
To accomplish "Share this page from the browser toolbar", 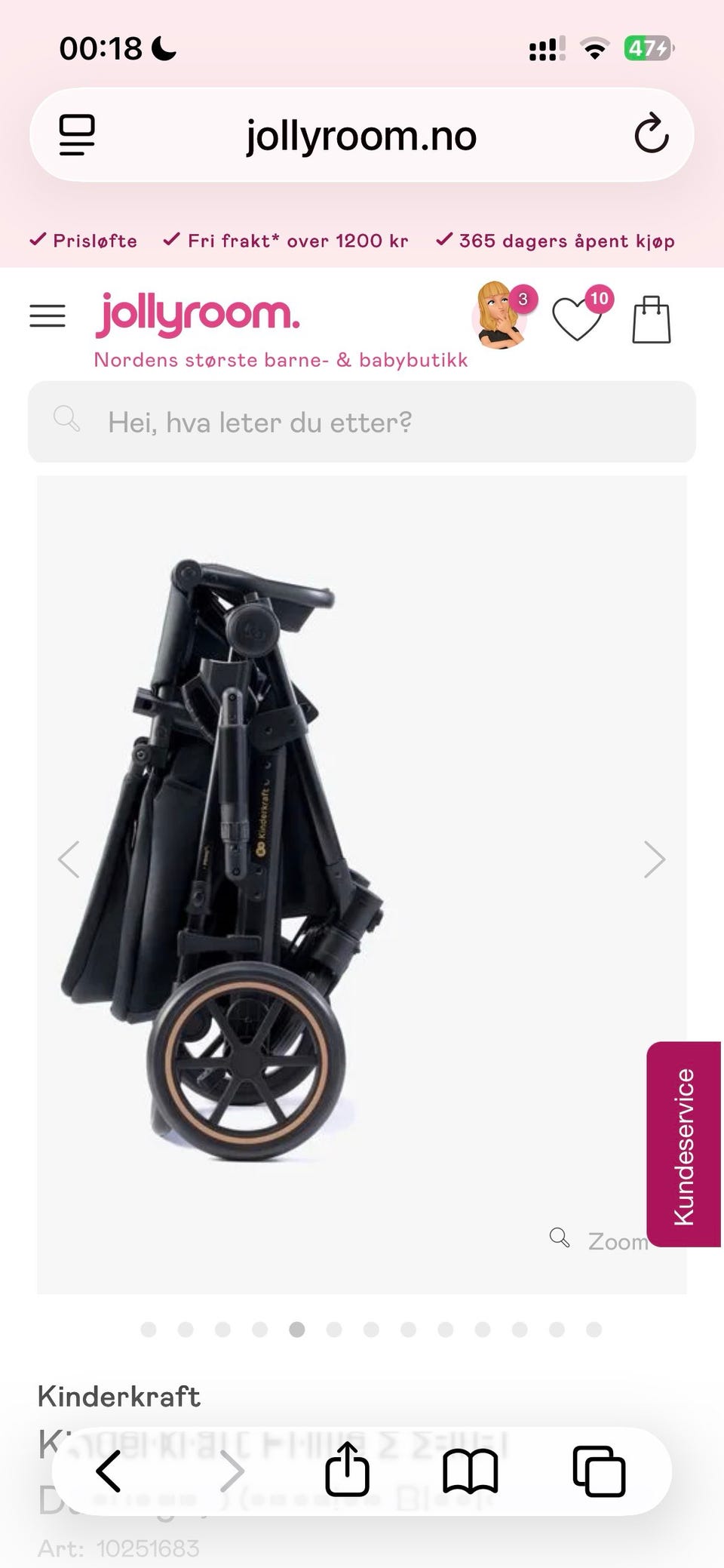I will click(347, 1469).
